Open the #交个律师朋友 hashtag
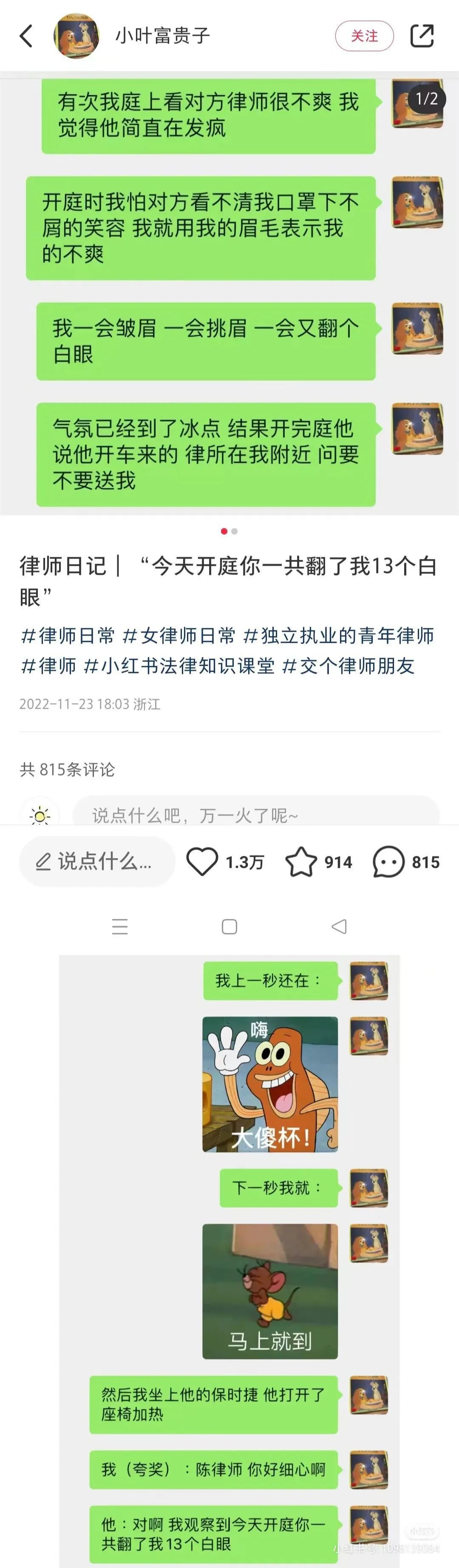This screenshot has width=459, height=1568. [348, 666]
